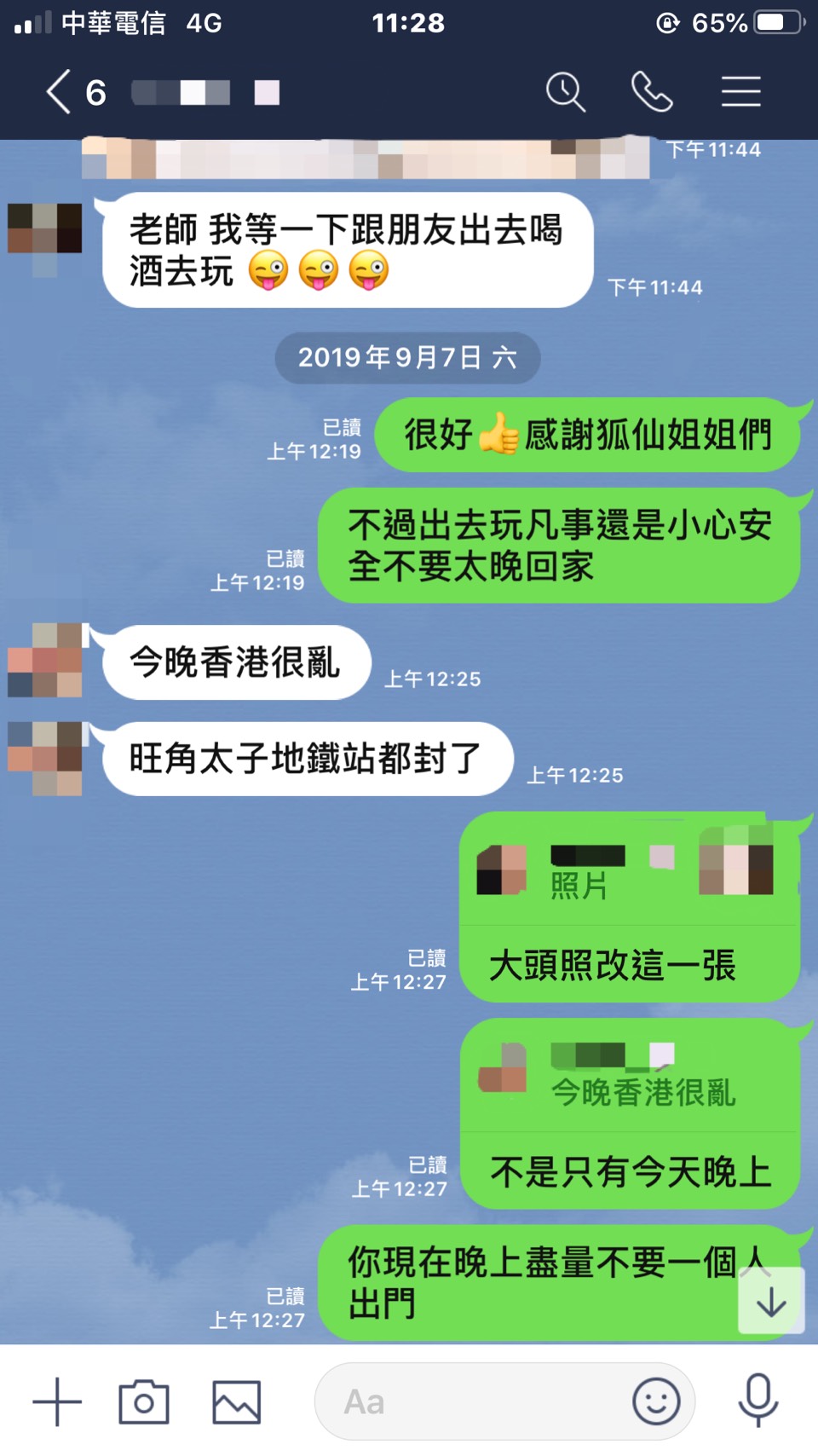Viewport: 818px width, 1456px height.
Task: Open quoted photo reply '大頭照改這一張'
Action: click(629, 871)
